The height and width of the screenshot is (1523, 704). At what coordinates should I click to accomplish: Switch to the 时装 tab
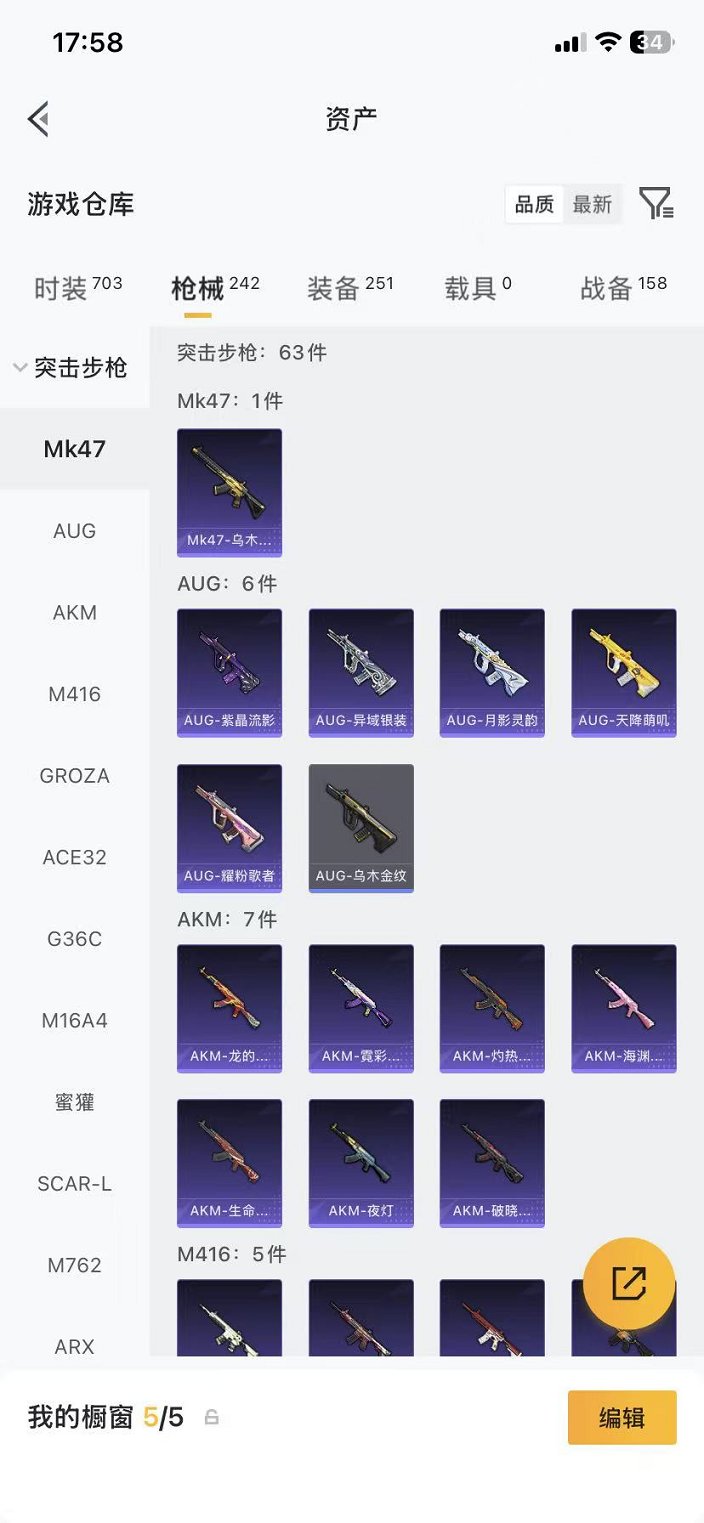tap(77, 288)
